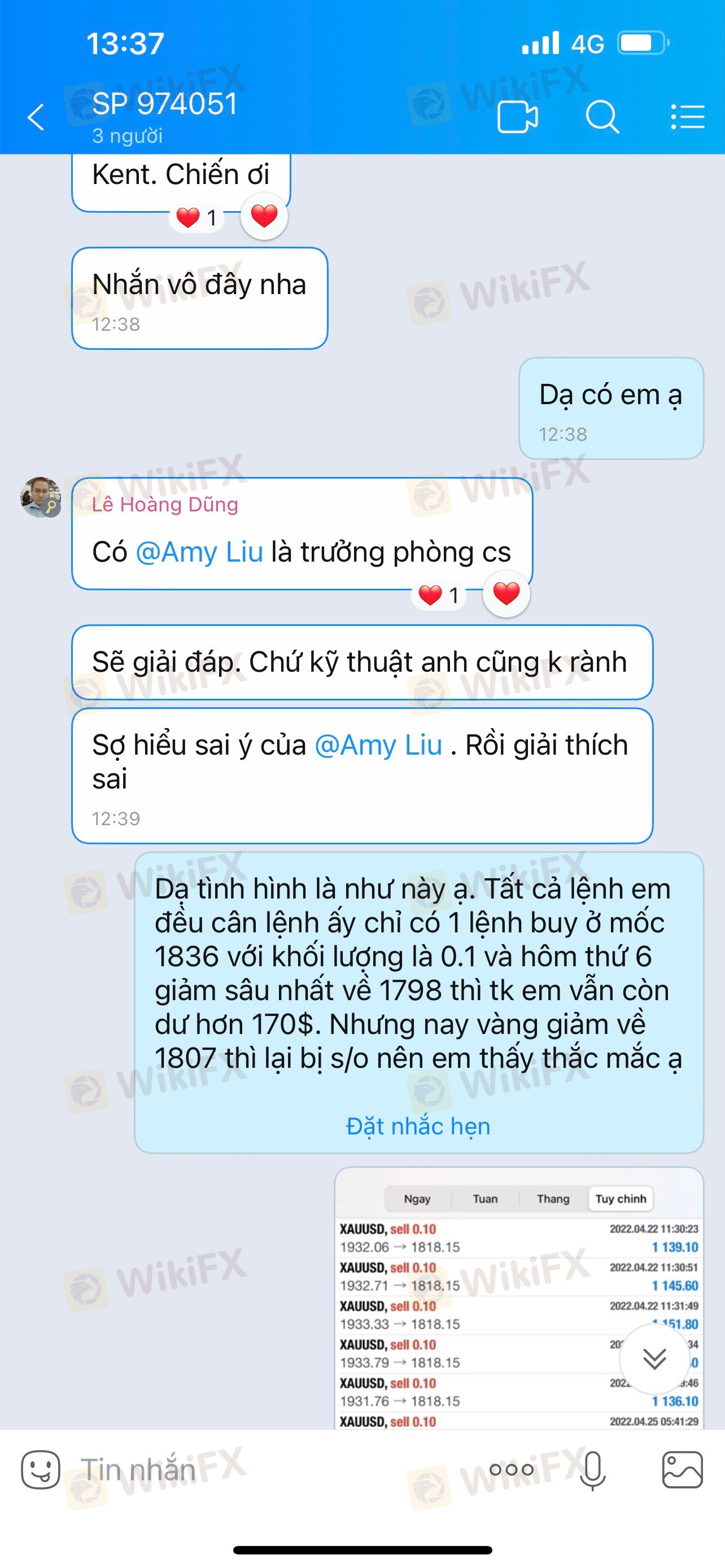
Task: Record a voice message with the microphone
Action: (x=592, y=1470)
